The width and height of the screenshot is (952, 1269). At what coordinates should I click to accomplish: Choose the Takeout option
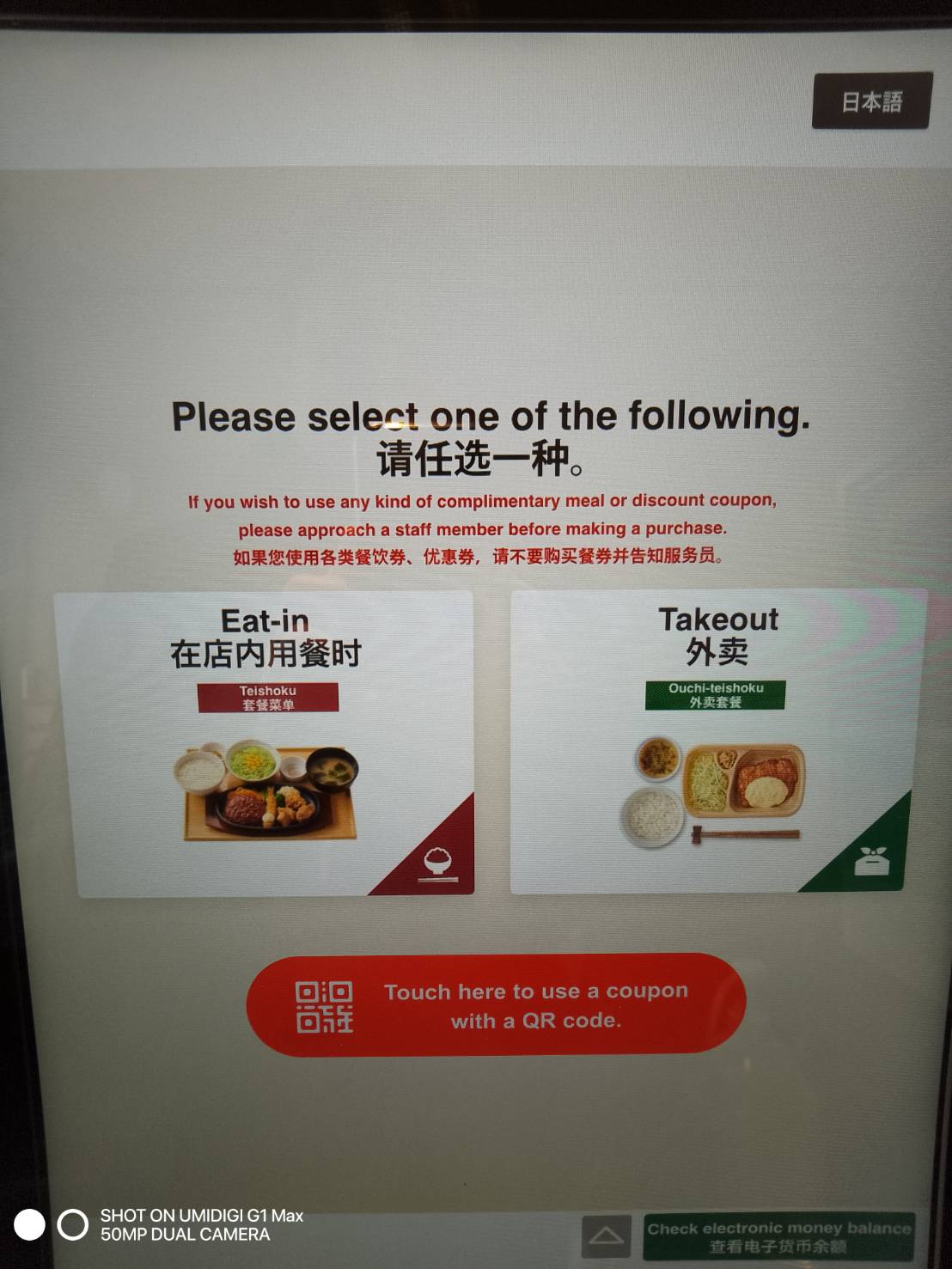[x=717, y=741]
